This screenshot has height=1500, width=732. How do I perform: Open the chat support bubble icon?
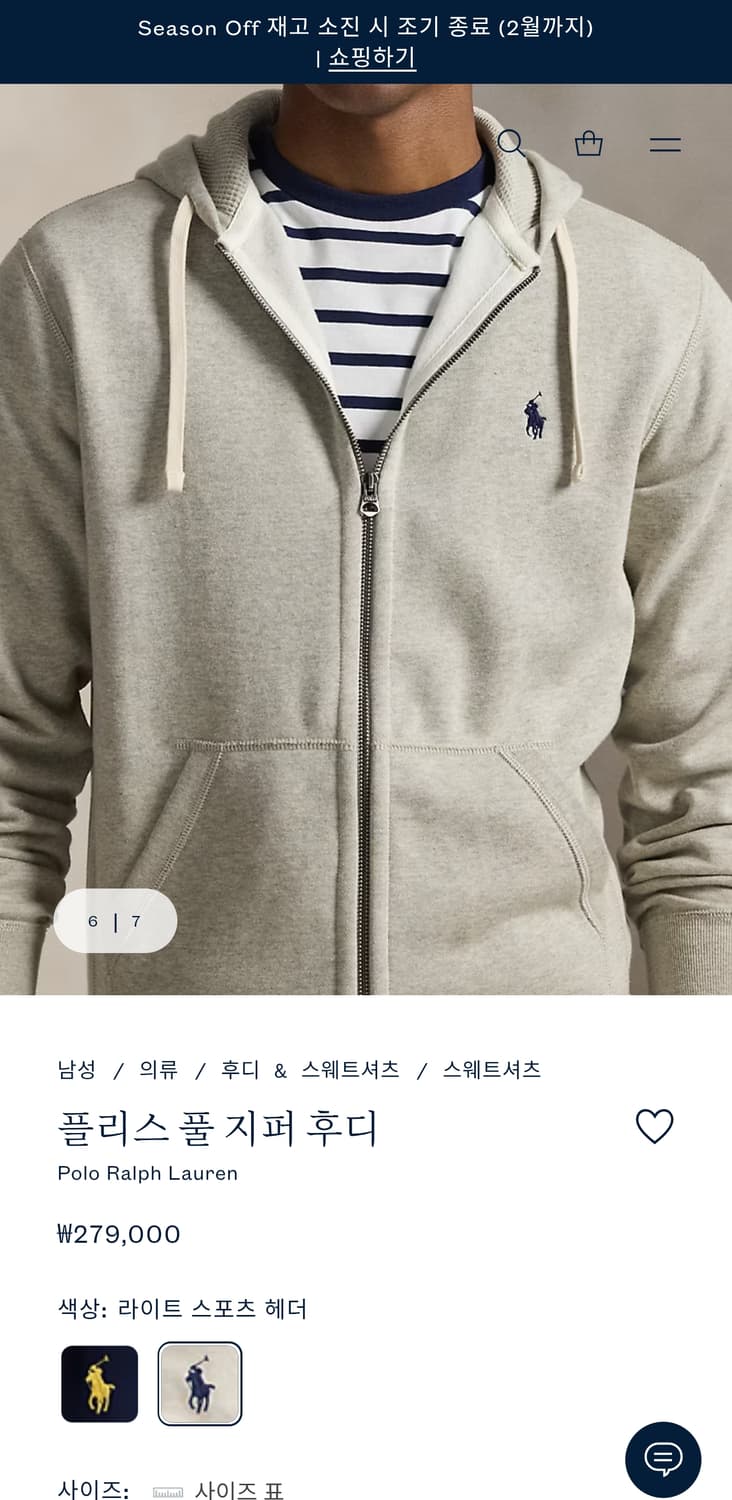tap(662, 1458)
